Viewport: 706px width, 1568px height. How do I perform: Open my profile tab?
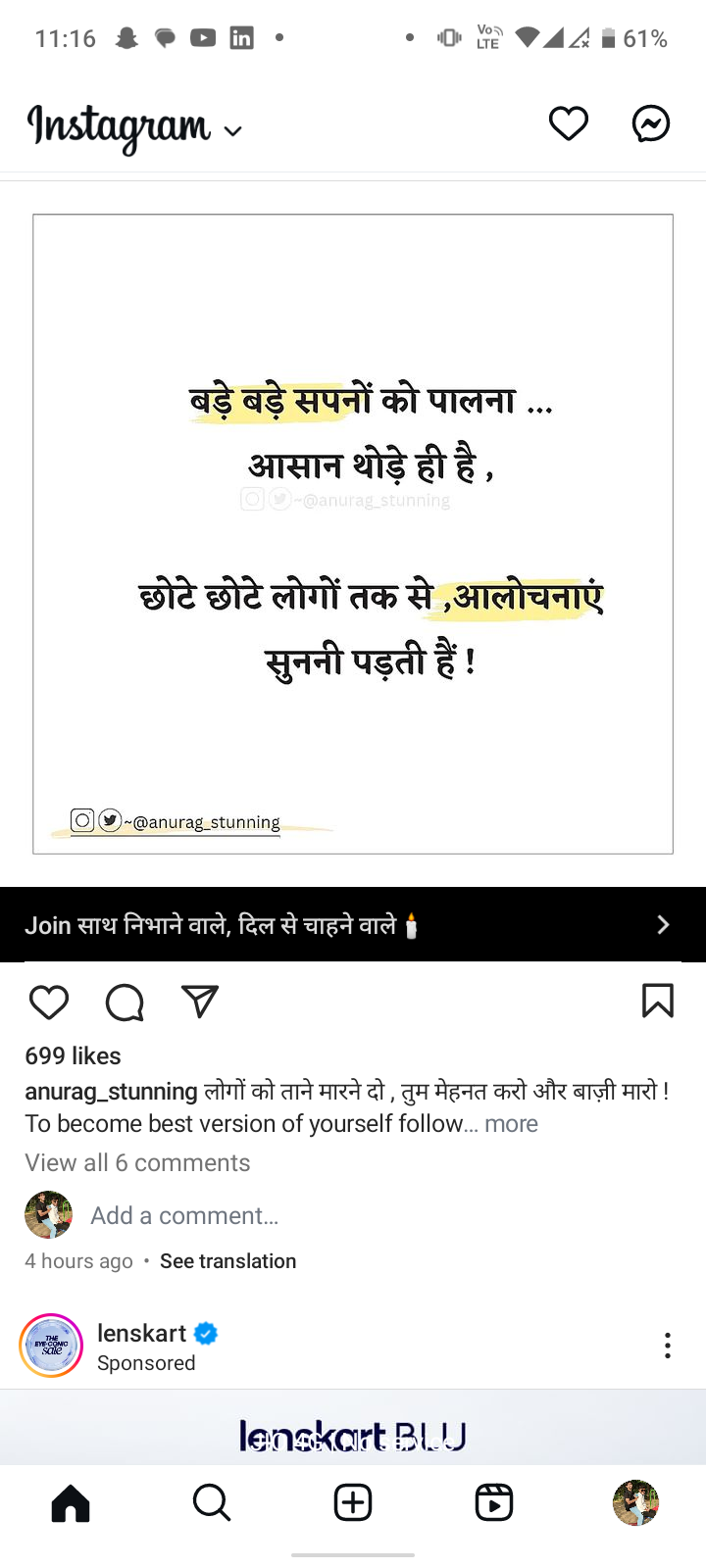pyautogui.click(x=635, y=1502)
